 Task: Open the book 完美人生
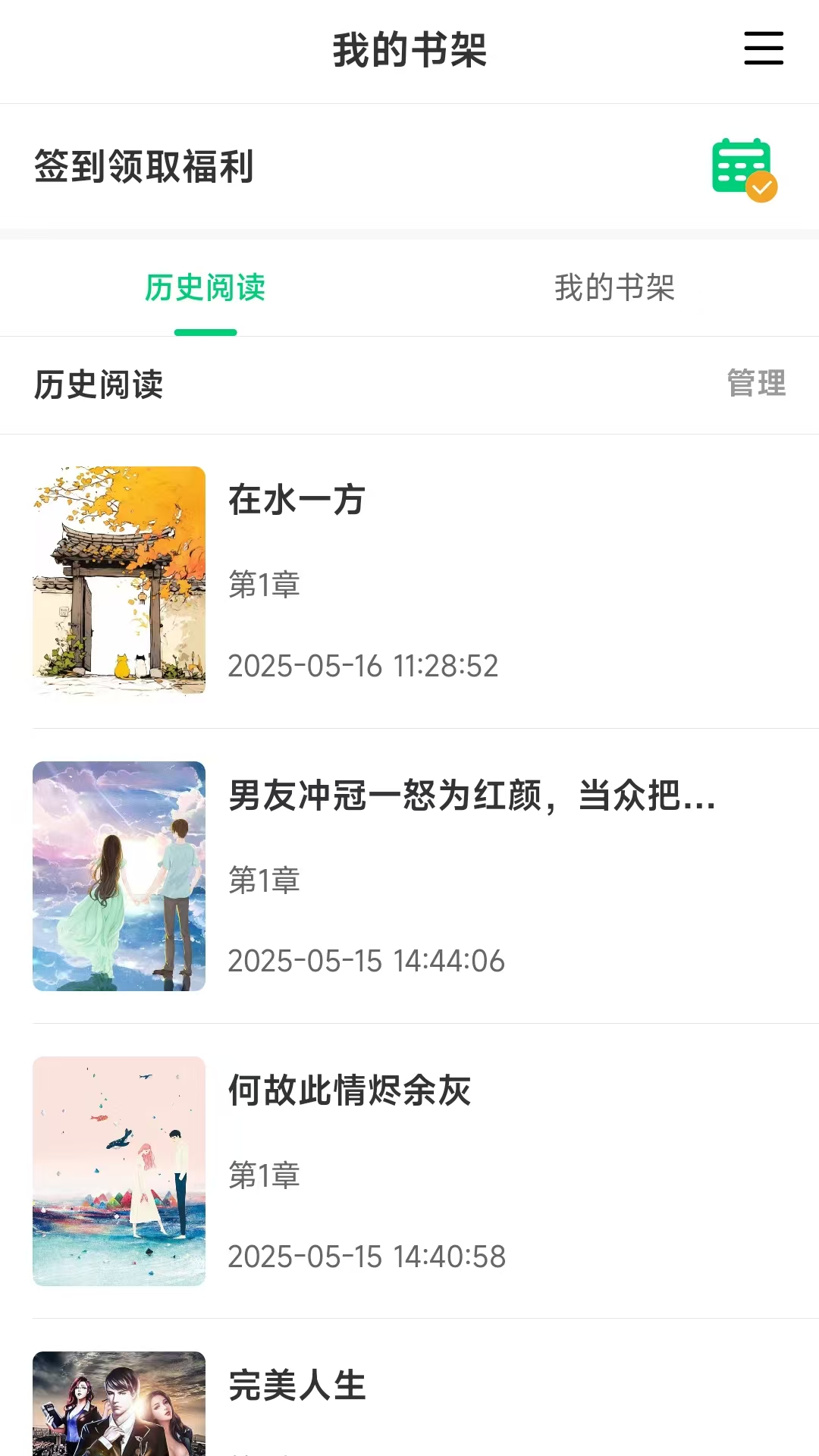(x=296, y=1385)
